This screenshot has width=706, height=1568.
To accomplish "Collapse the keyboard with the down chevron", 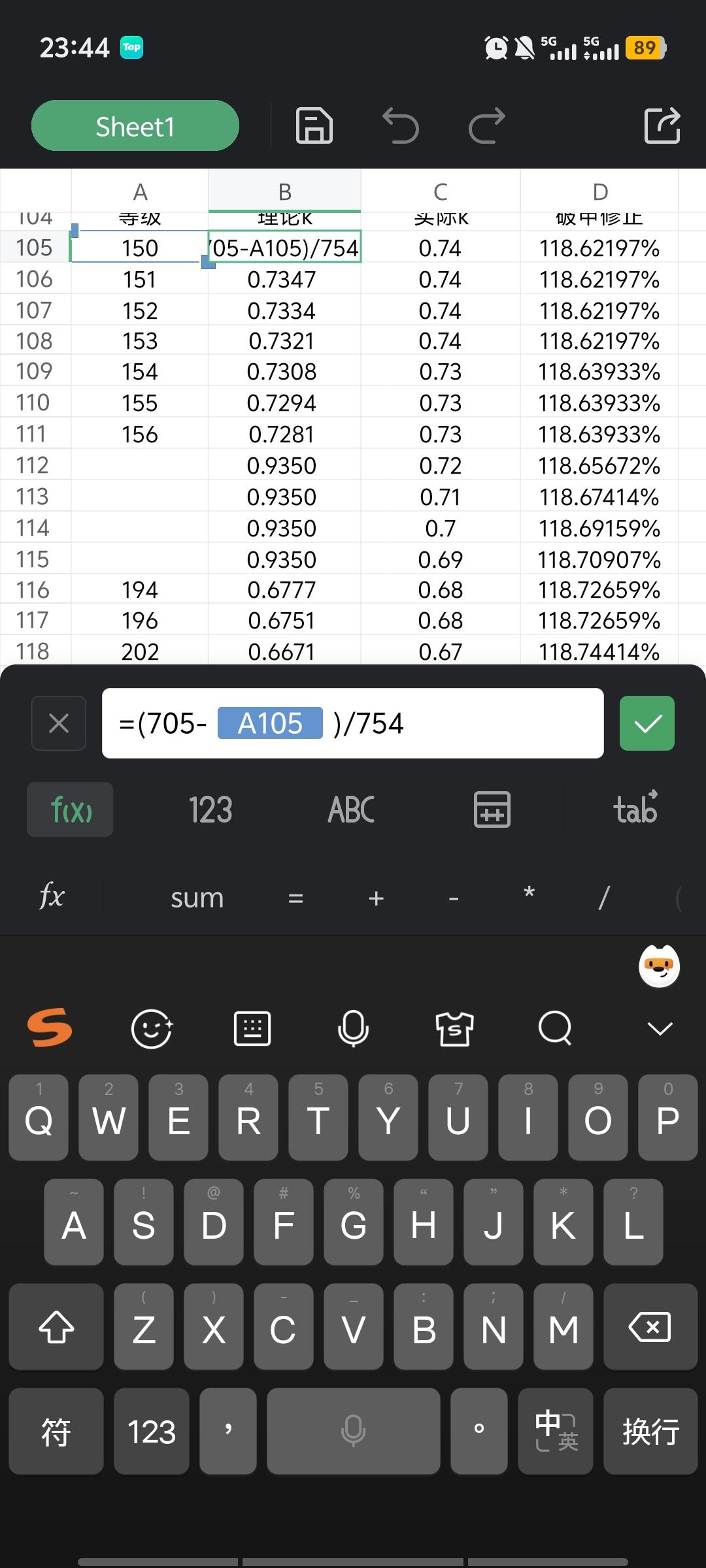I will 660,1029.
